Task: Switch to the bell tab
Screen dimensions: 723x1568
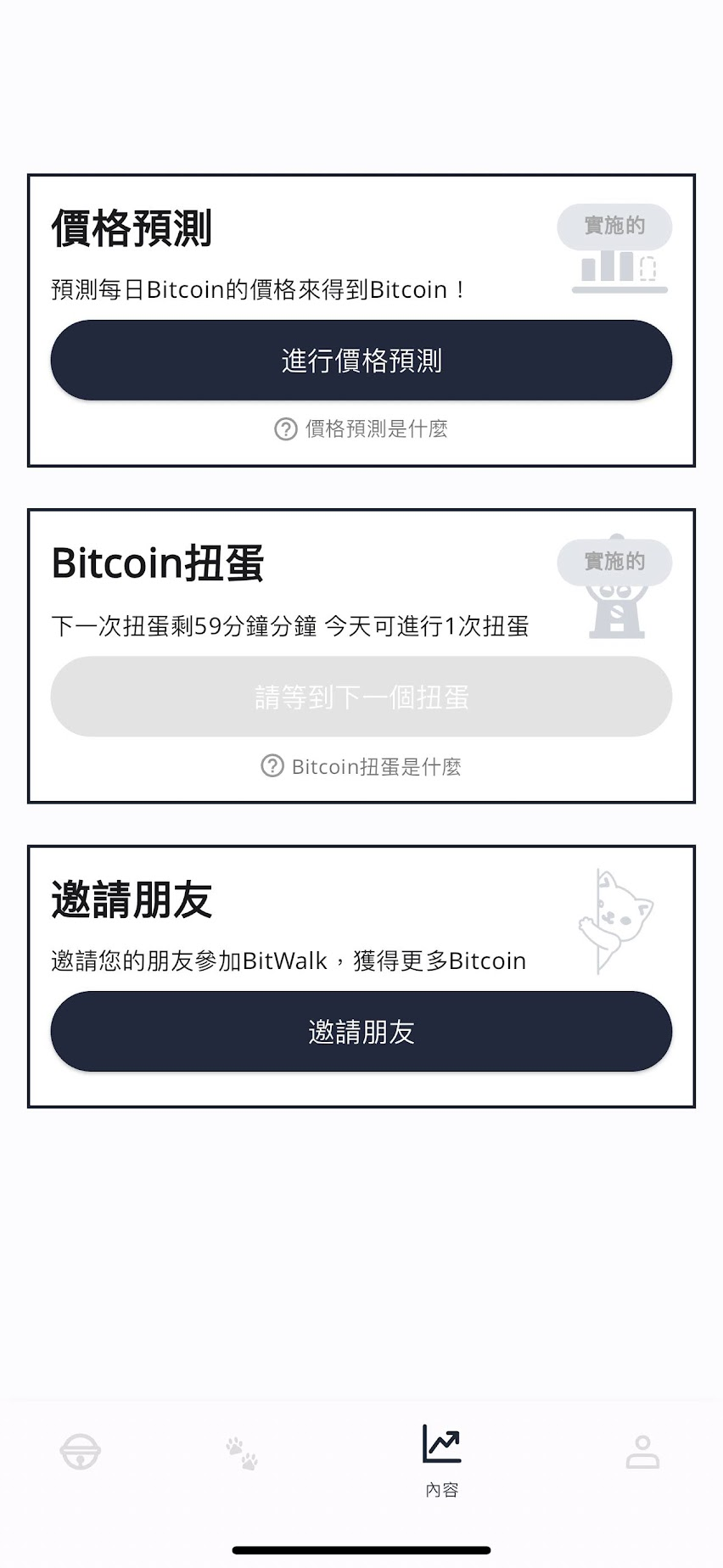Action: [81, 1452]
